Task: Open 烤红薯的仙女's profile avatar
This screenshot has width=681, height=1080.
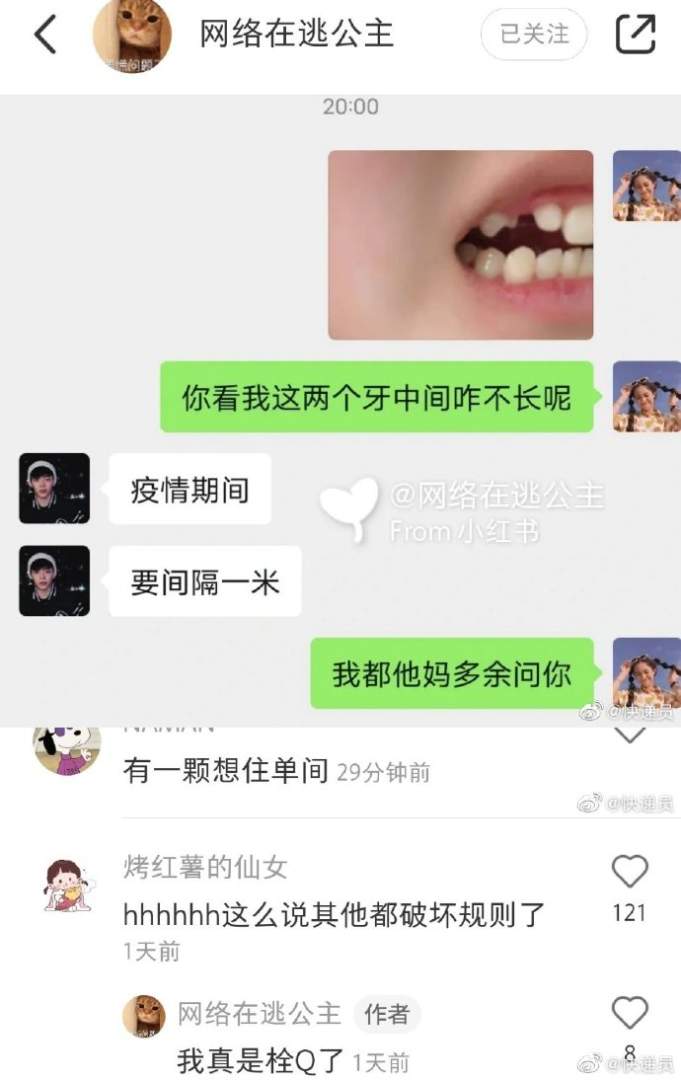Action: point(69,883)
